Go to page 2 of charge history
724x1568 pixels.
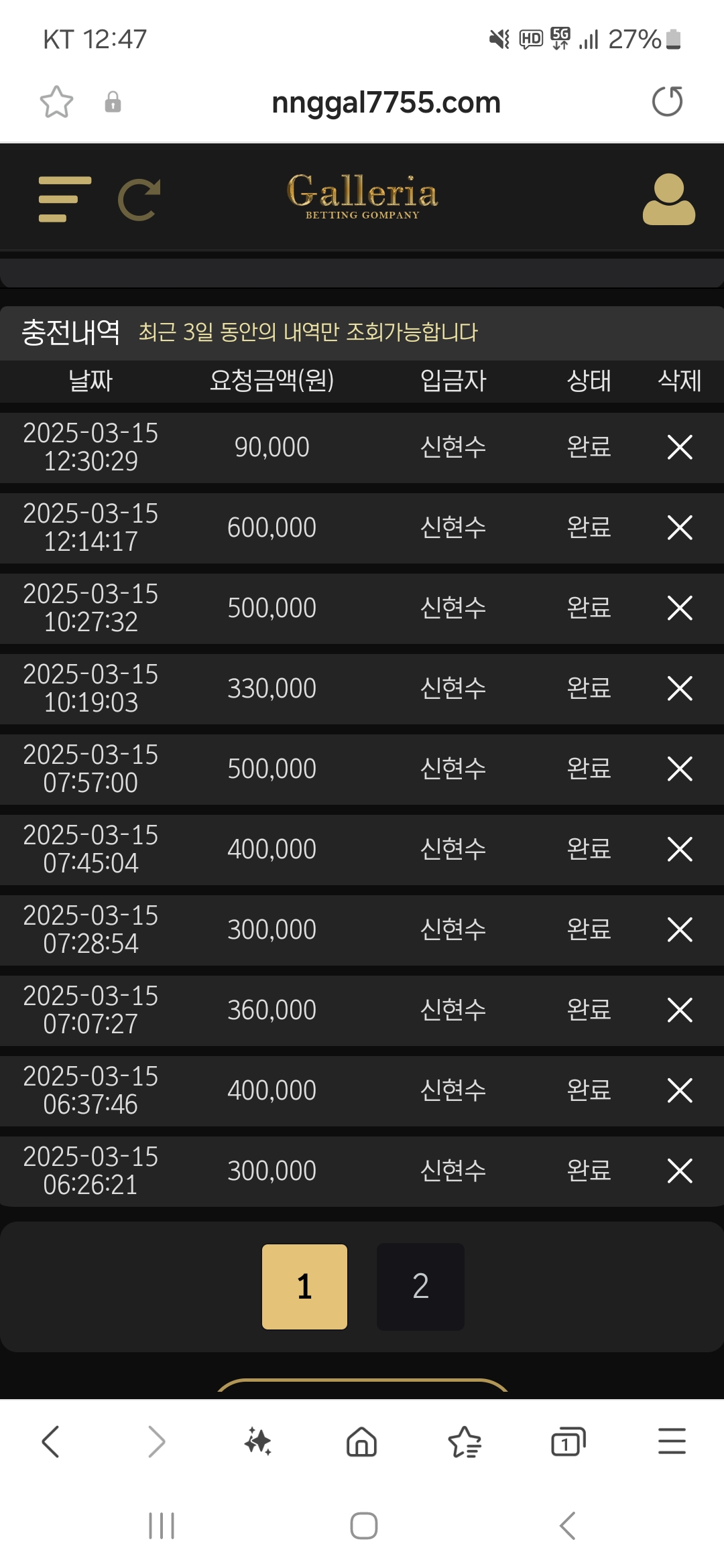click(x=420, y=1287)
